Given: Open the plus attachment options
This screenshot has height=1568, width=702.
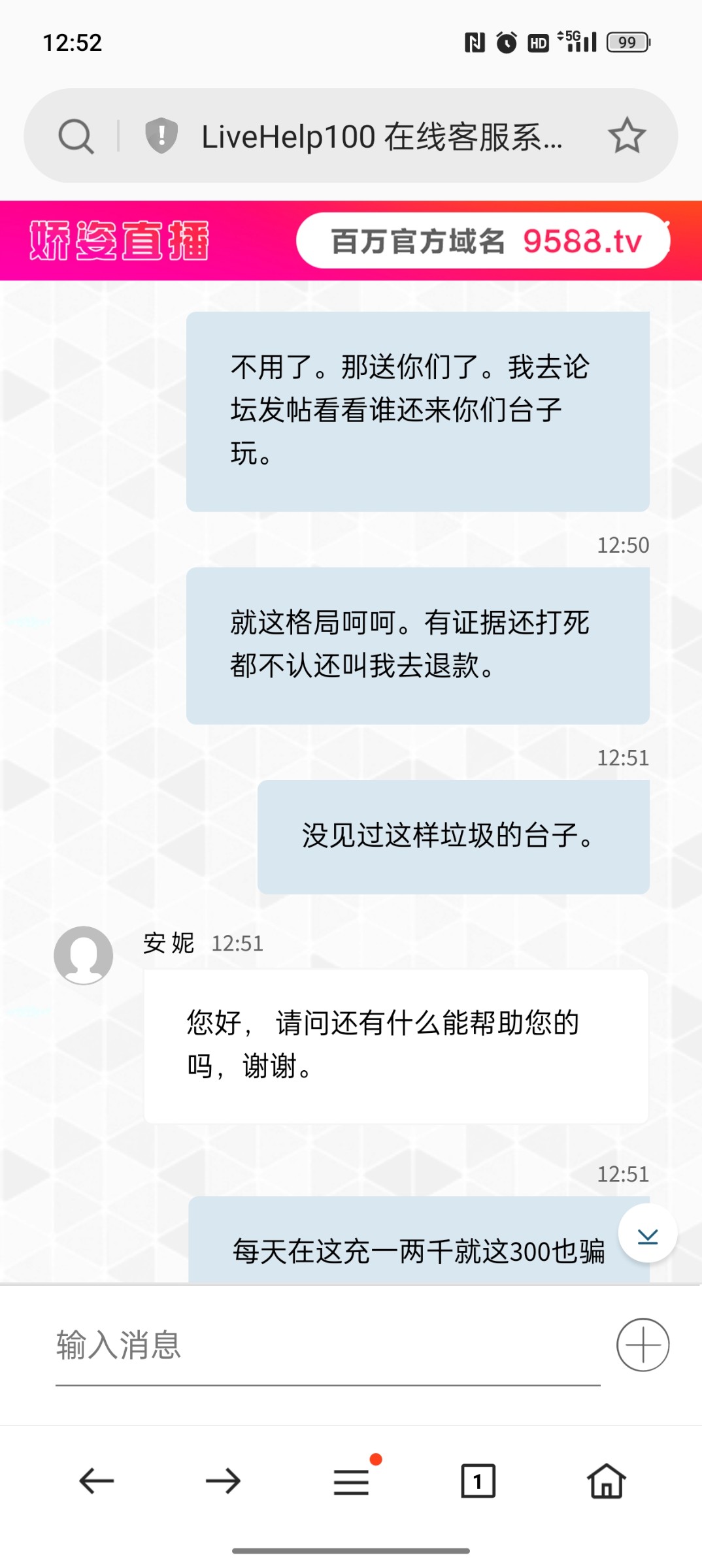Looking at the screenshot, I should point(643,1345).
